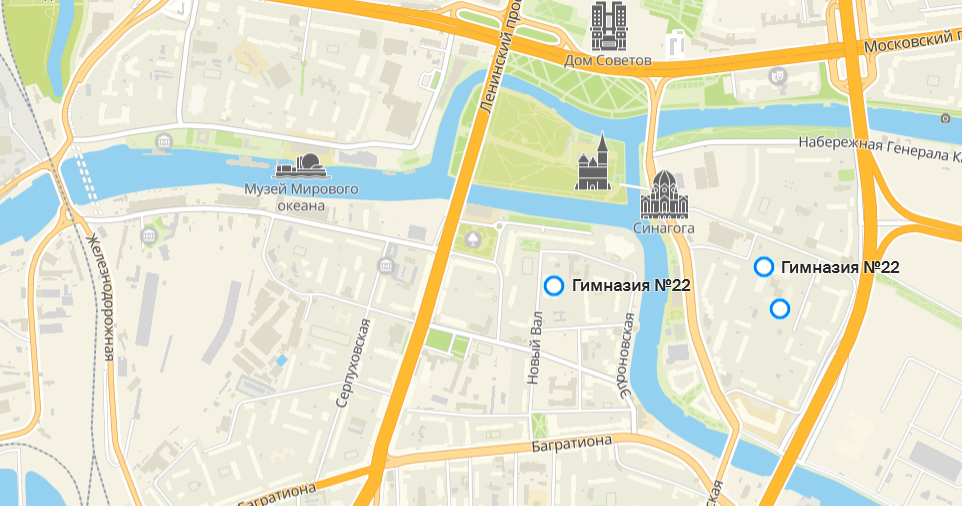Open the Синагога landmark icon
This screenshot has height=506, width=962.
point(664,196)
